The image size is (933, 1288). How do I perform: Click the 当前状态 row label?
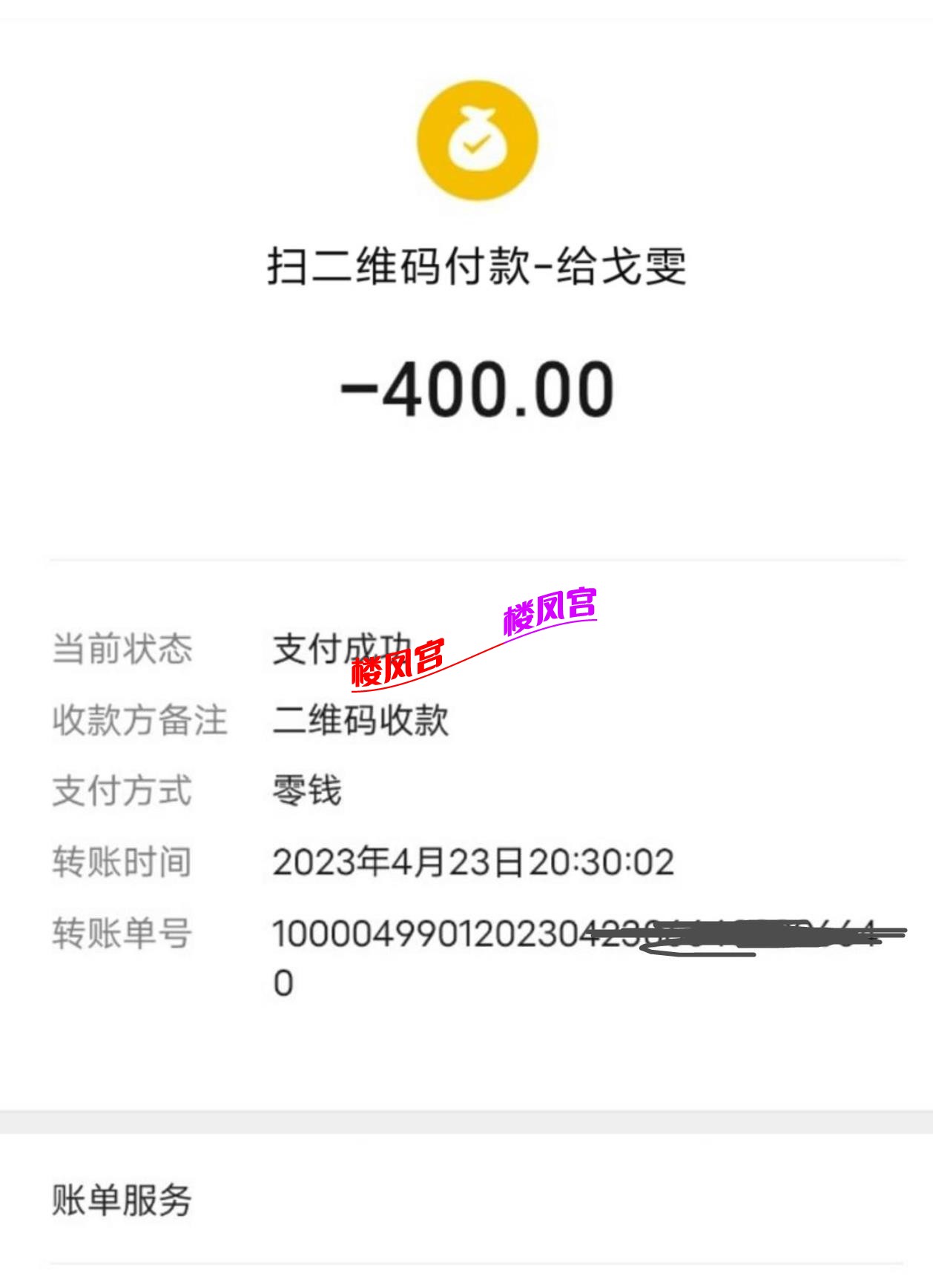click(121, 650)
